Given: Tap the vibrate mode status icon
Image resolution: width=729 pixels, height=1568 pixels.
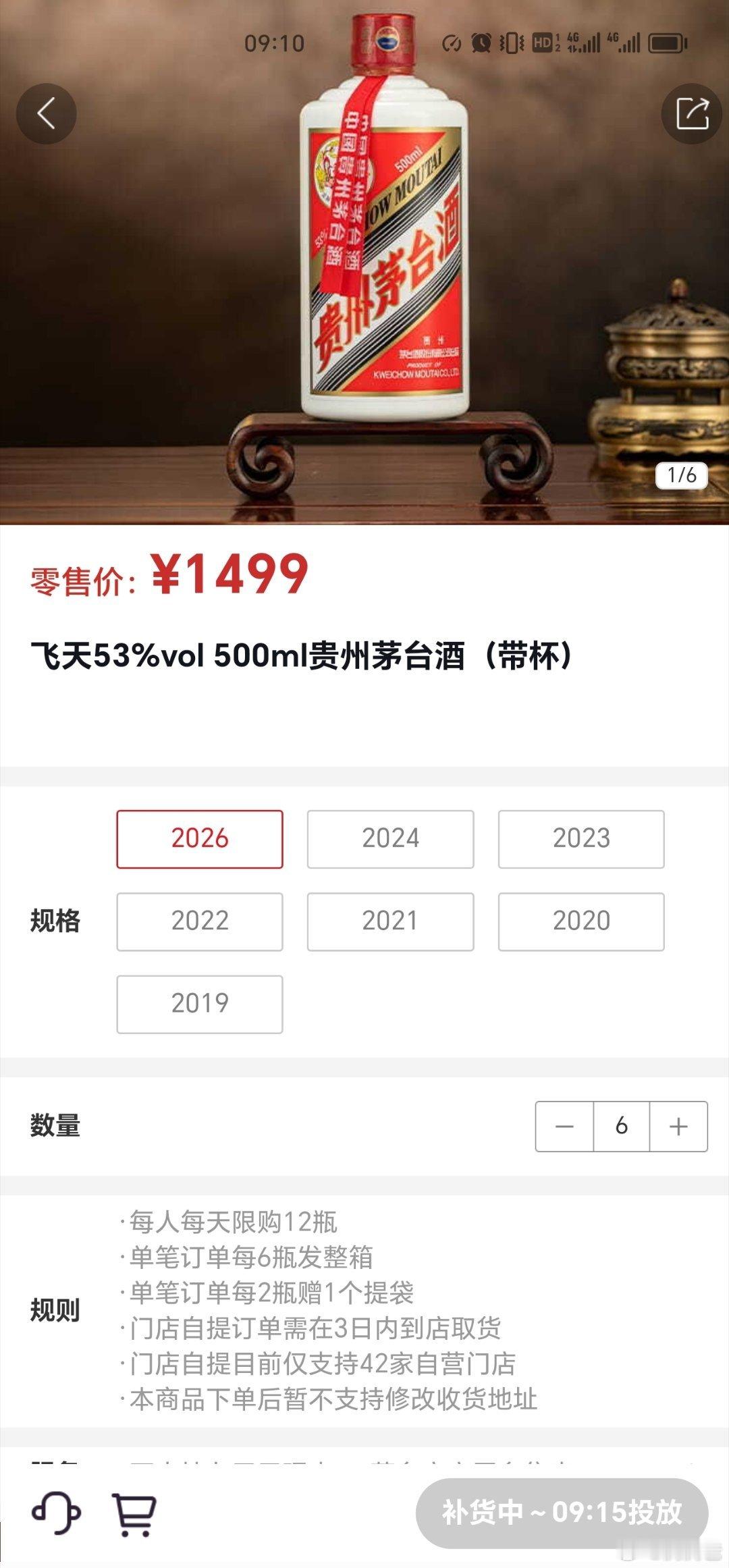Looking at the screenshot, I should coord(511,43).
